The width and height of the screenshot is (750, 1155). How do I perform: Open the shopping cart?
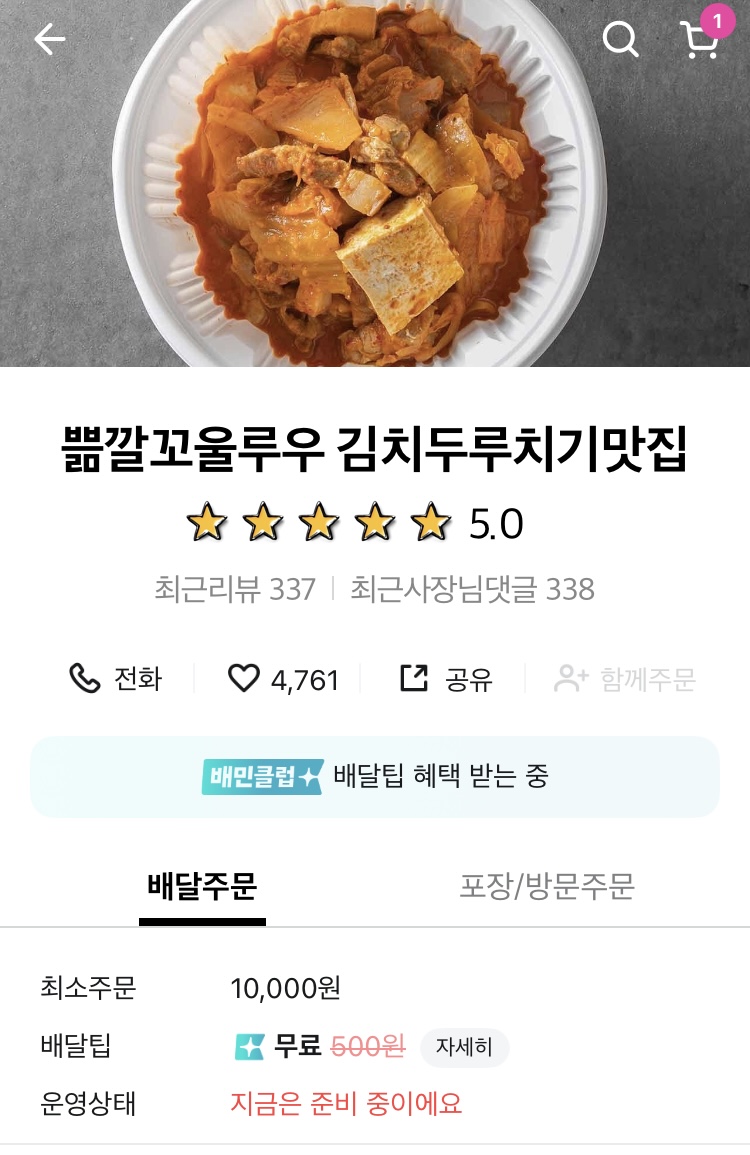point(700,40)
